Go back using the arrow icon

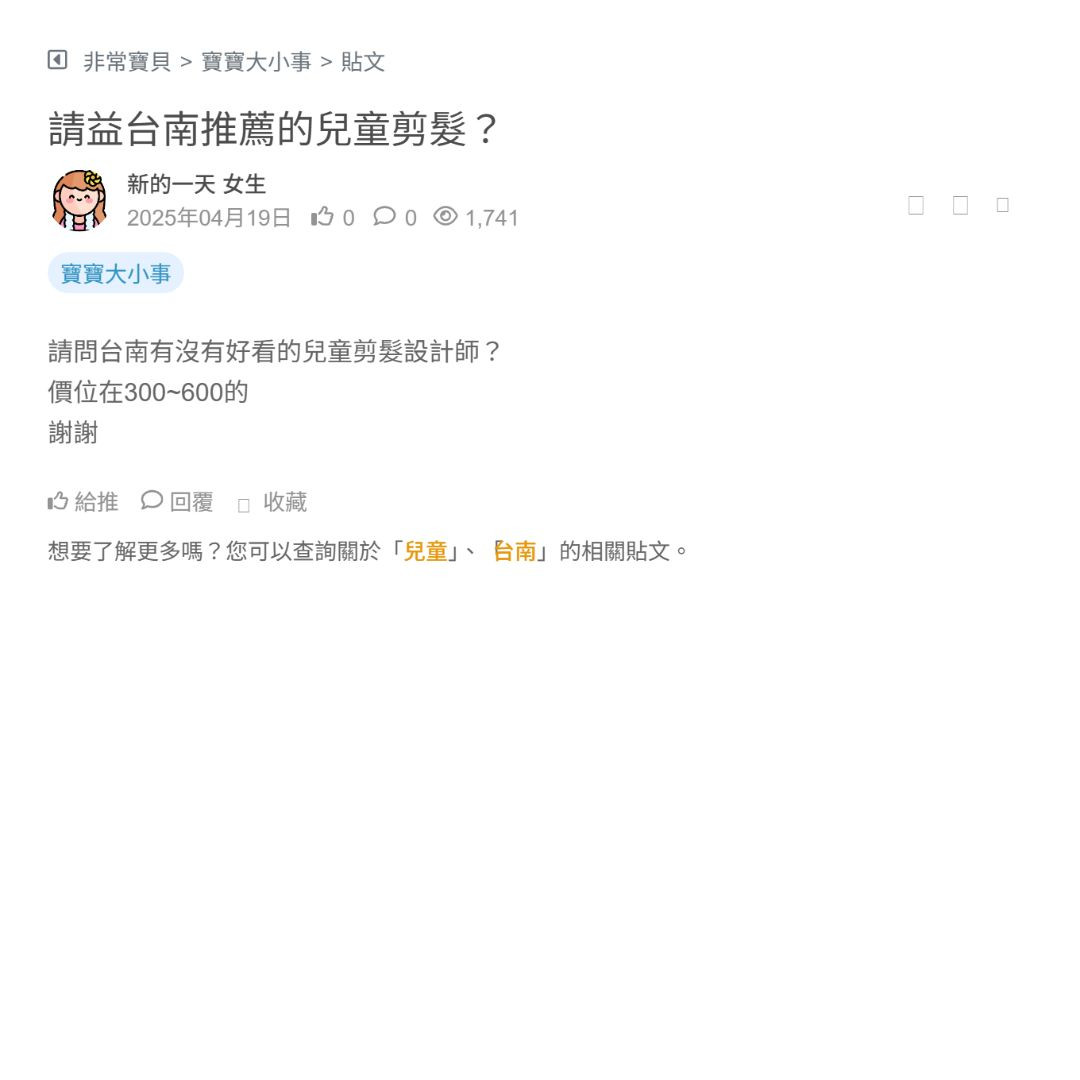(57, 60)
